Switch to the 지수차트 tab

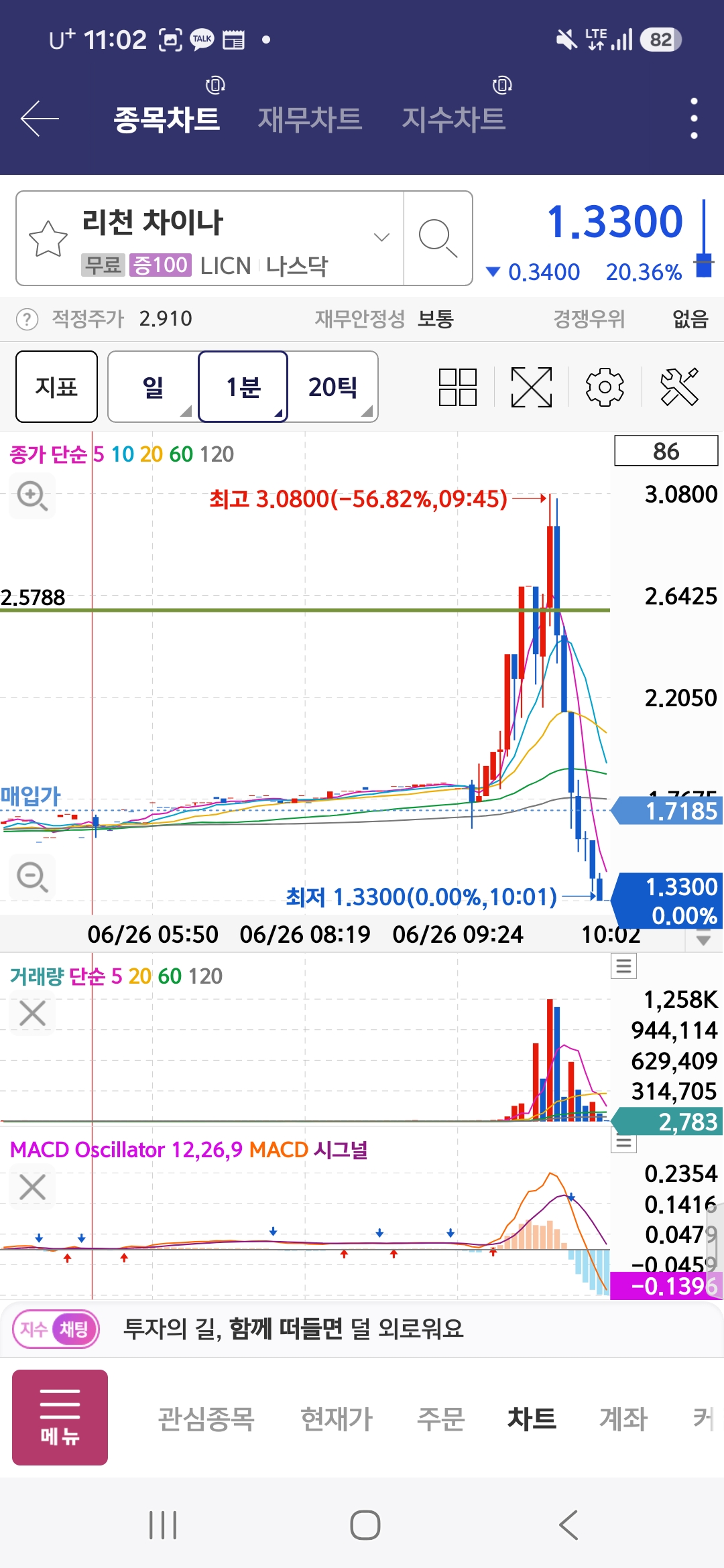tap(453, 119)
